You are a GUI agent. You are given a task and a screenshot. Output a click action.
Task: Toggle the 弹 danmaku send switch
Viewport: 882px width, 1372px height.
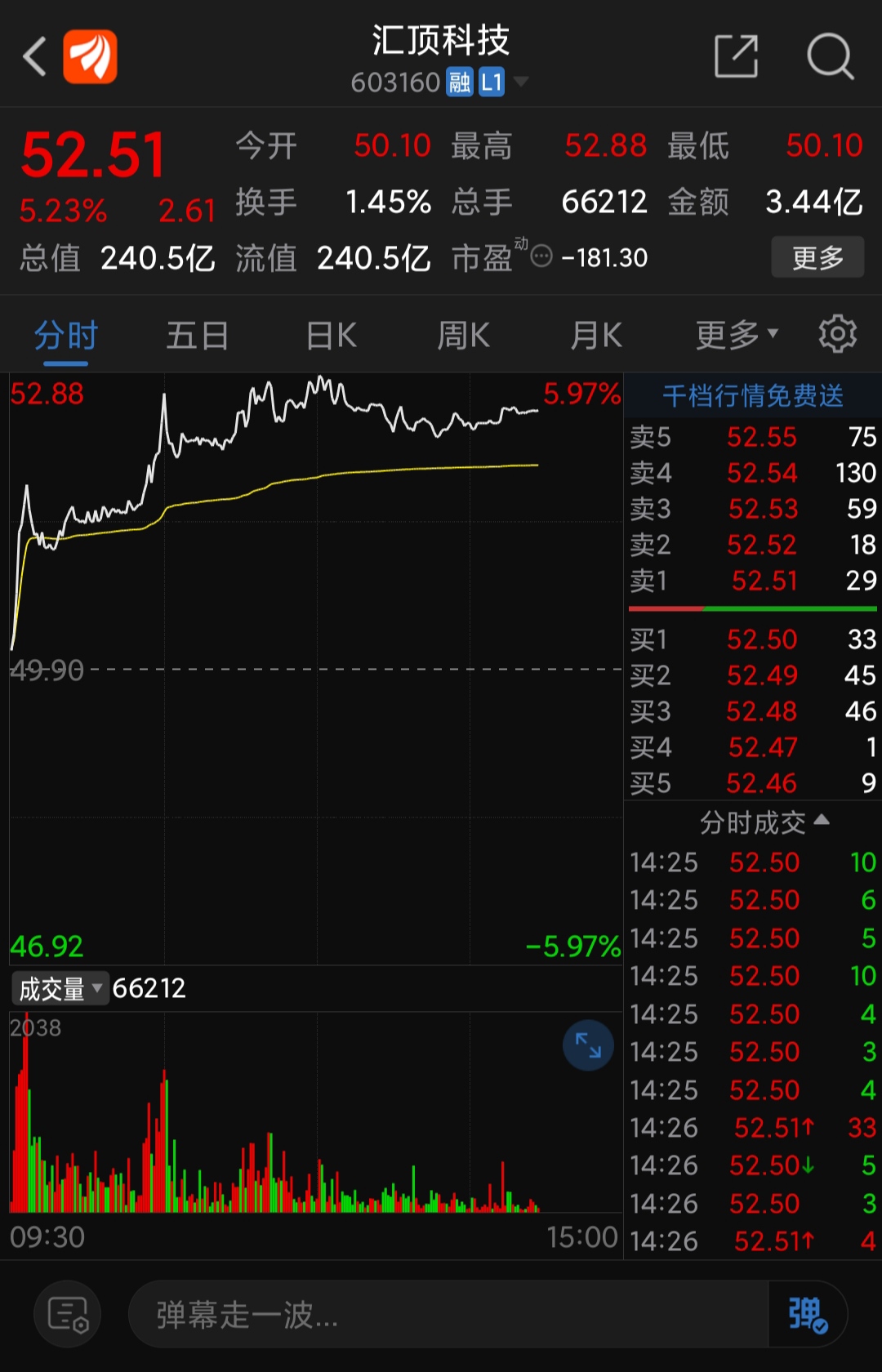[x=804, y=1313]
